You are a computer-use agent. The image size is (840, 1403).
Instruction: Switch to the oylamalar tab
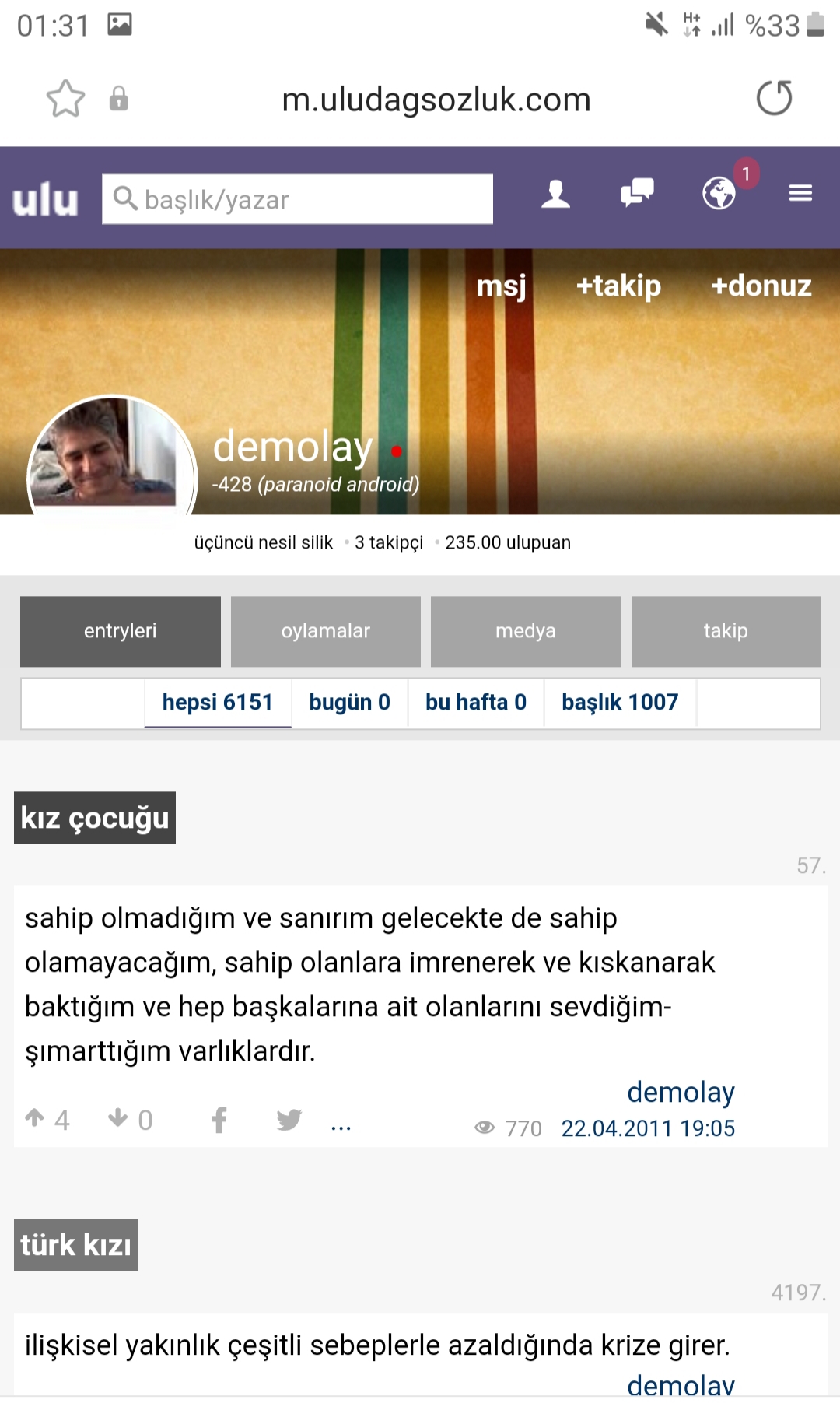(x=325, y=631)
